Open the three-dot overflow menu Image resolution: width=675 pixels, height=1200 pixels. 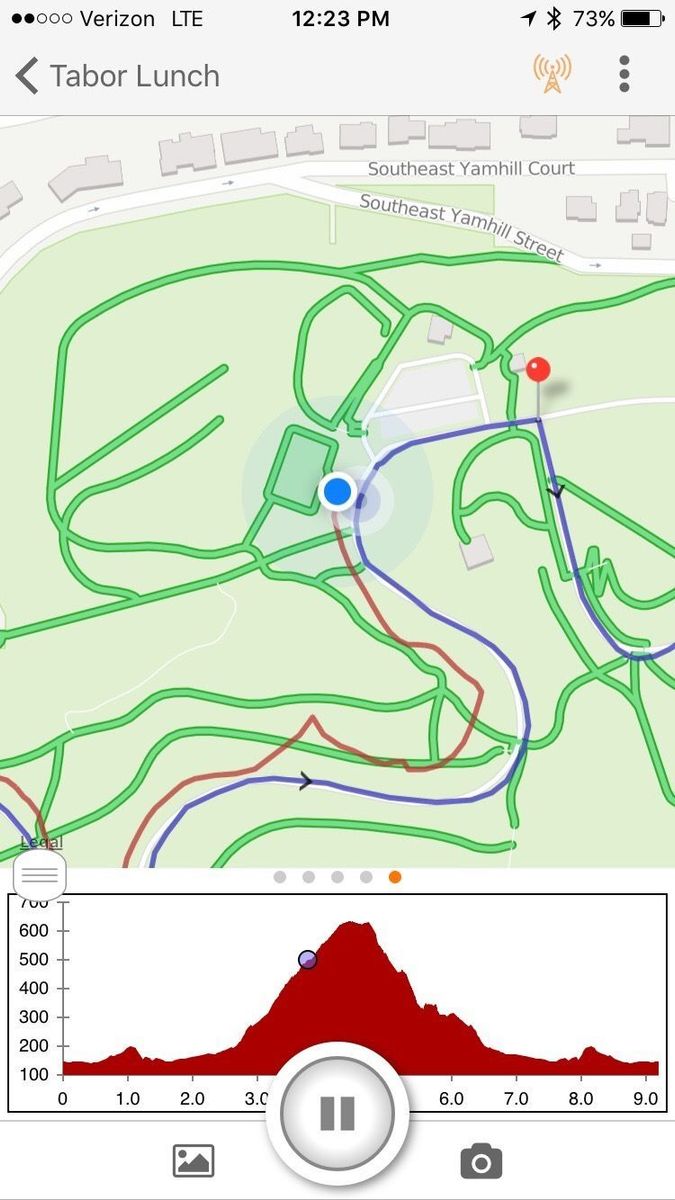coord(624,74)
